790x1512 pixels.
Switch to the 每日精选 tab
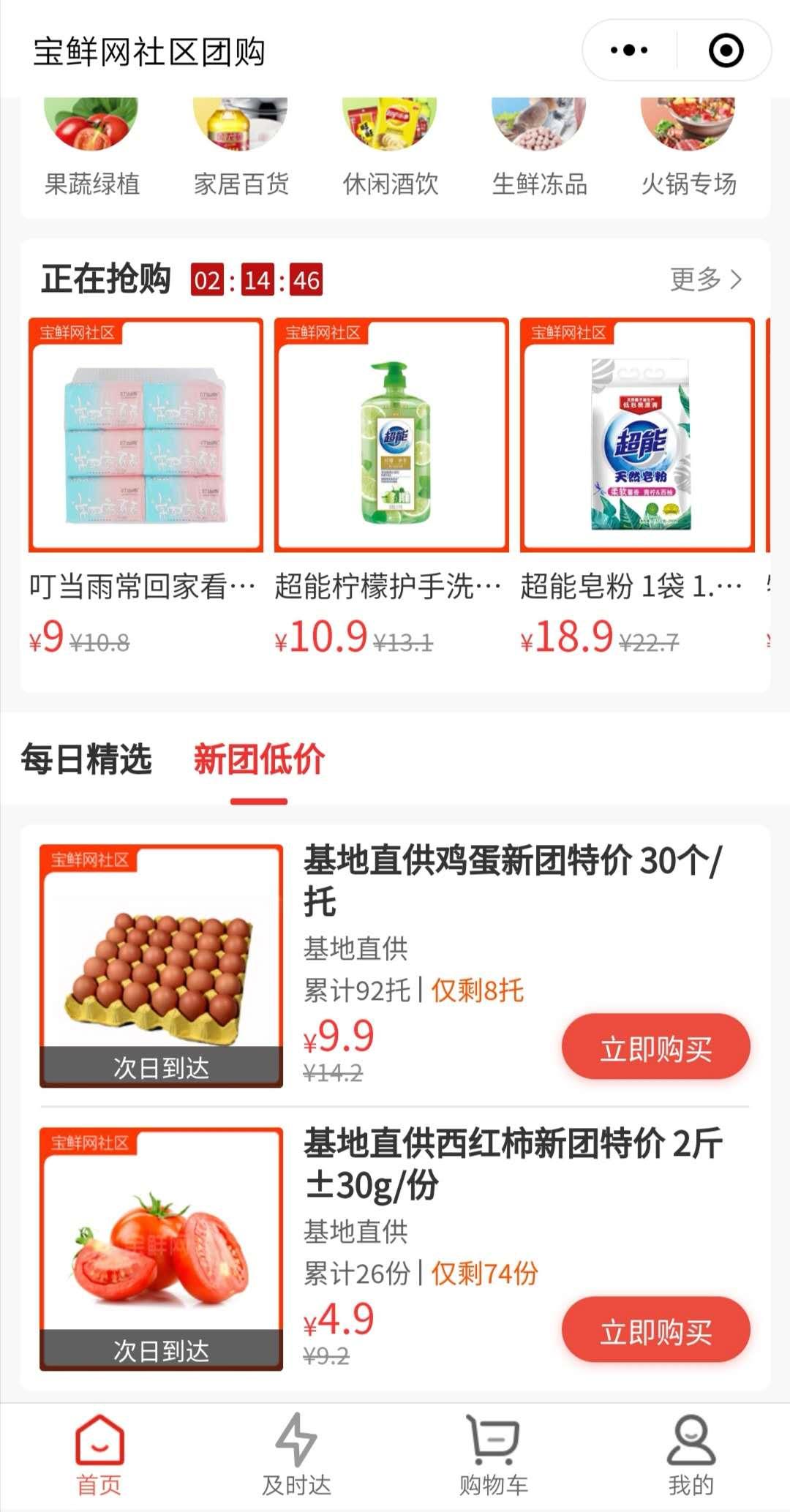coord(86,759)
